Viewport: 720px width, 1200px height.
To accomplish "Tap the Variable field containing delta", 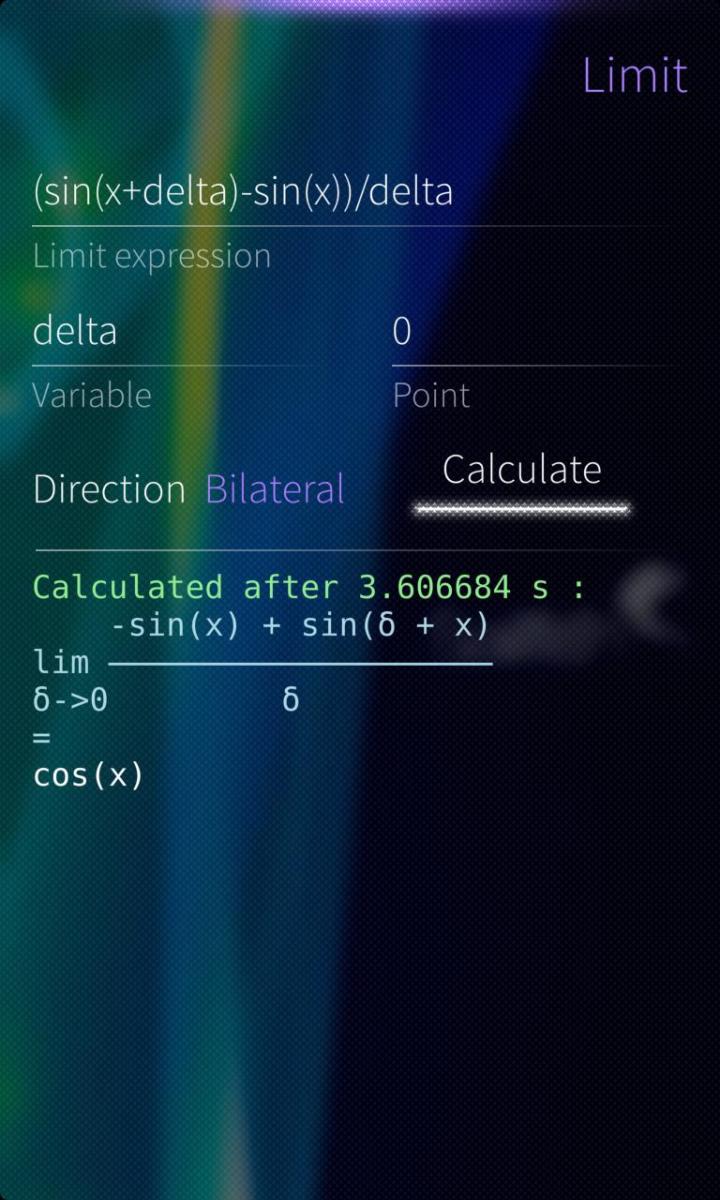I will coord(170,330).
